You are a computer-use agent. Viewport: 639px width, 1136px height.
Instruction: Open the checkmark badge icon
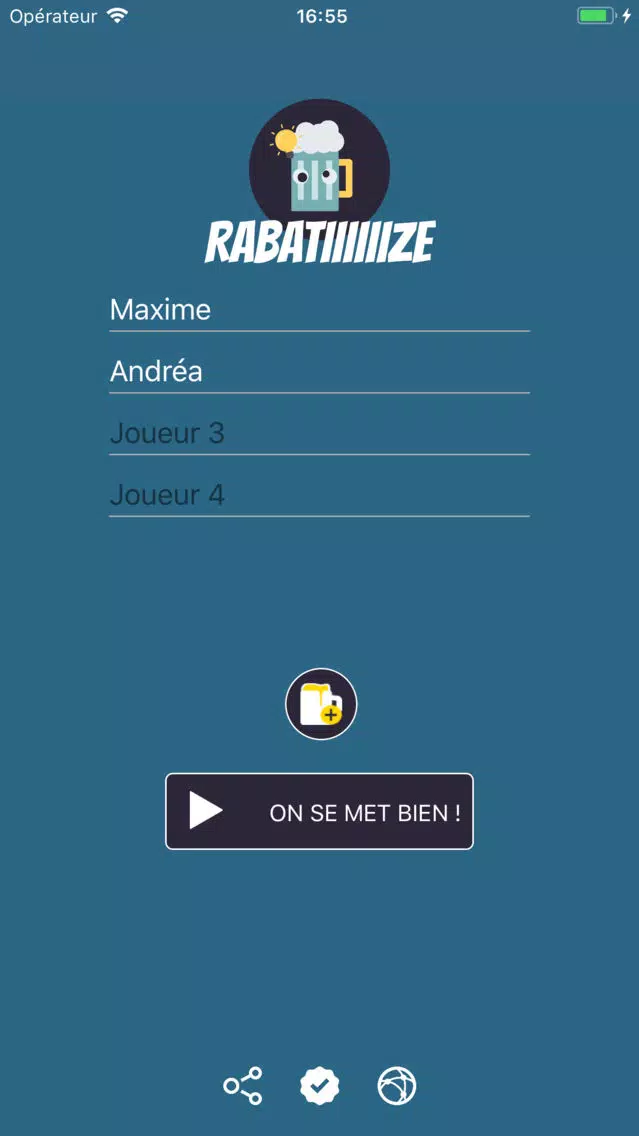(x=320, y=1086)
